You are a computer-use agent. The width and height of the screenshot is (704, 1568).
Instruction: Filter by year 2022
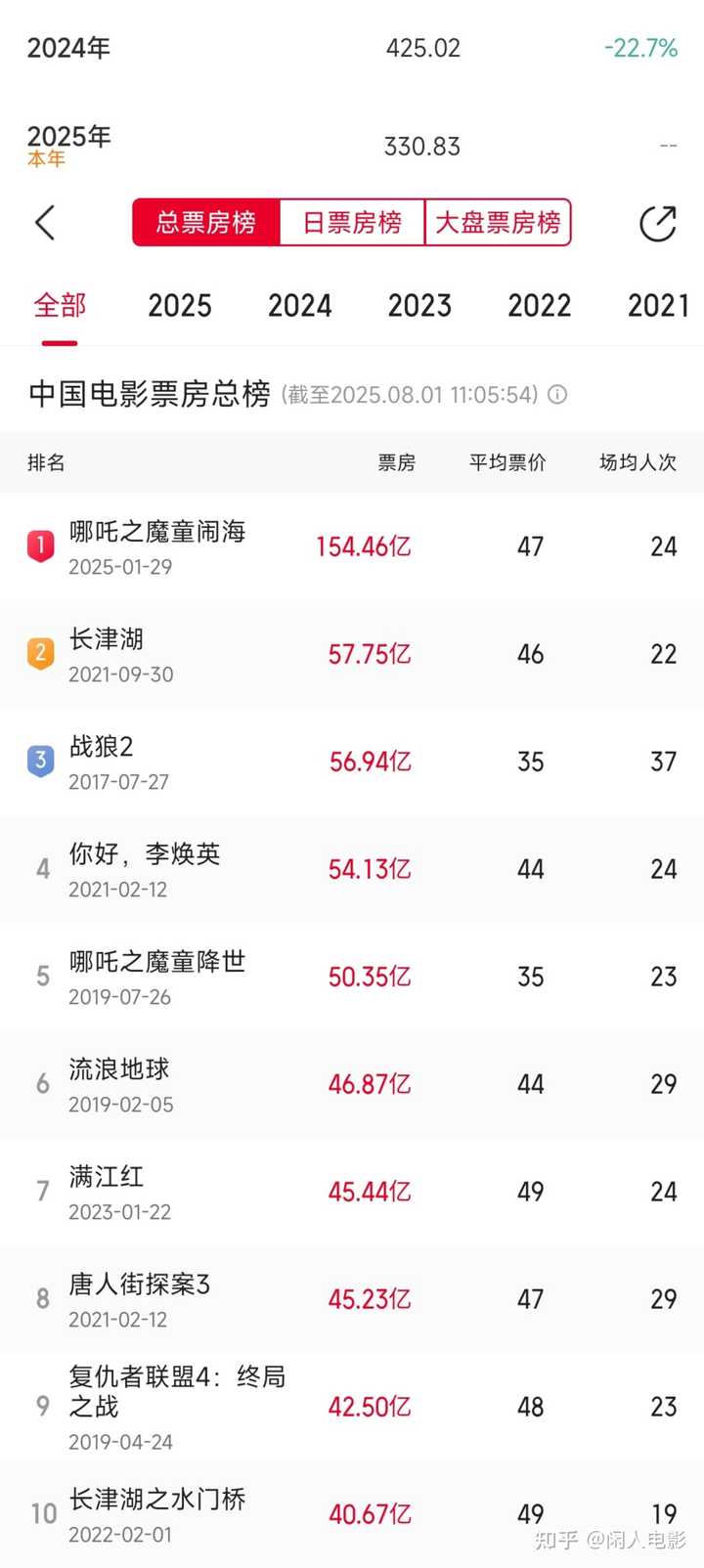tap(540, 305)
